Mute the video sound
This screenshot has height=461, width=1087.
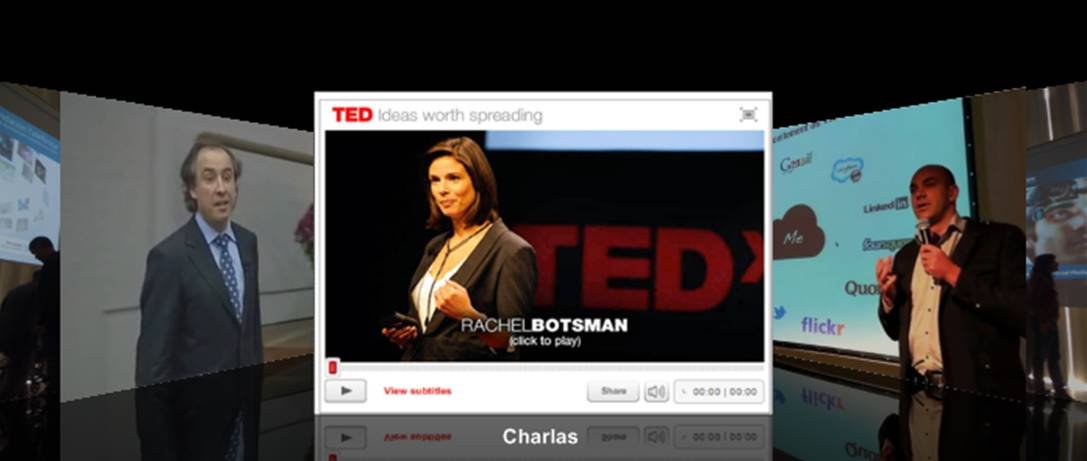[x=656, y=392]
